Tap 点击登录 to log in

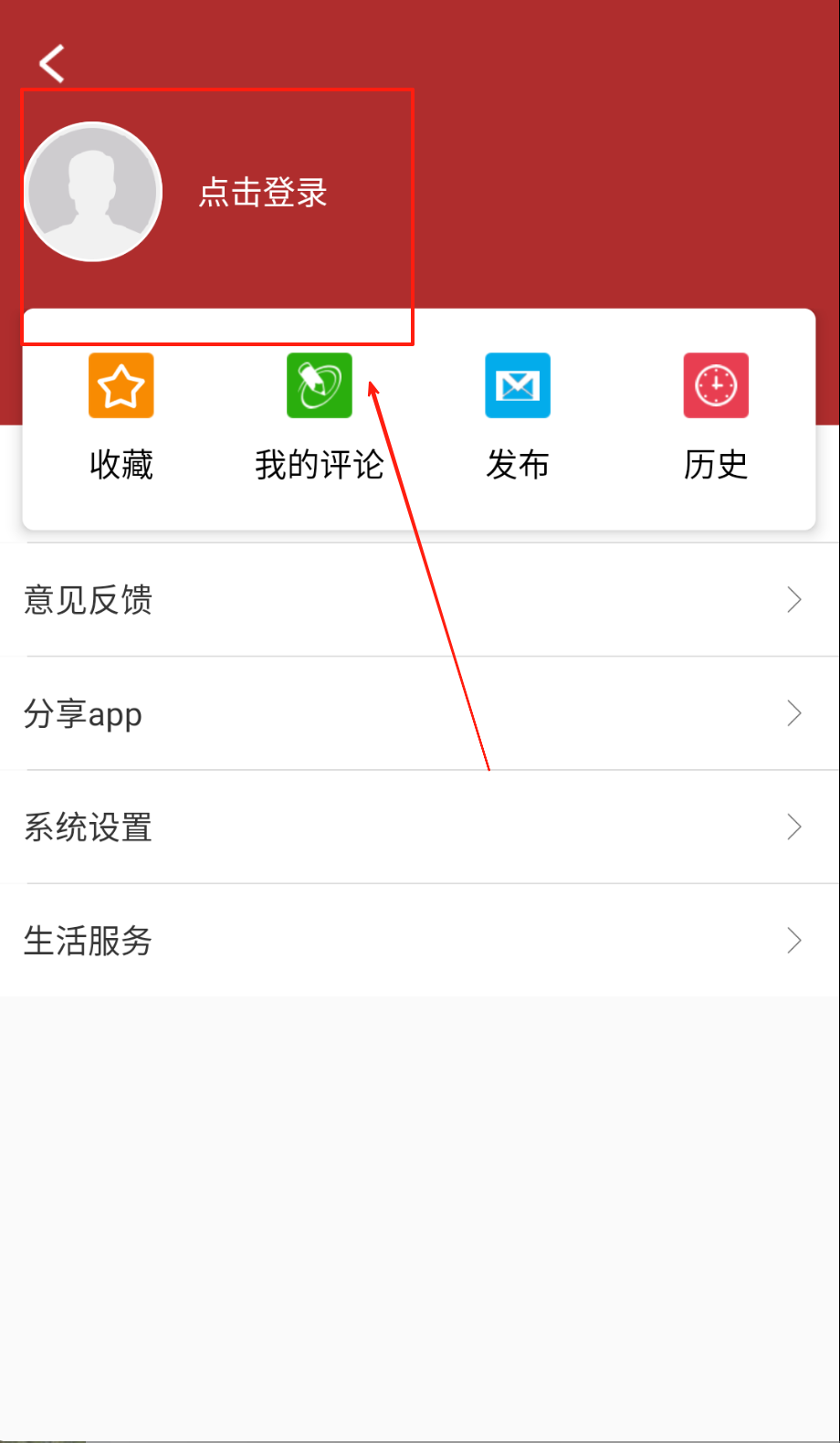click(263, 193)
